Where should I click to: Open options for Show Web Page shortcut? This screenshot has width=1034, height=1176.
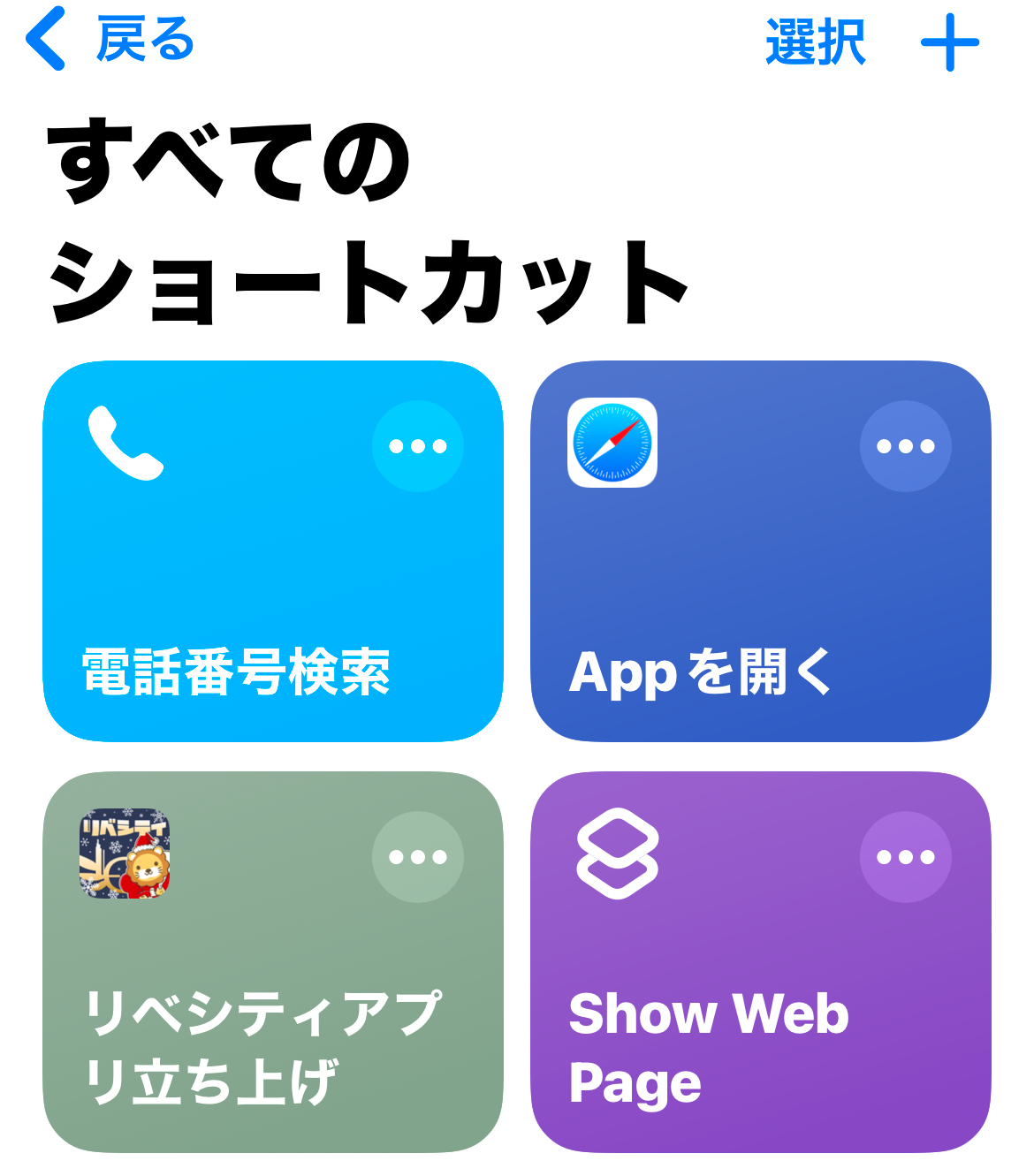tap(905, 857)
